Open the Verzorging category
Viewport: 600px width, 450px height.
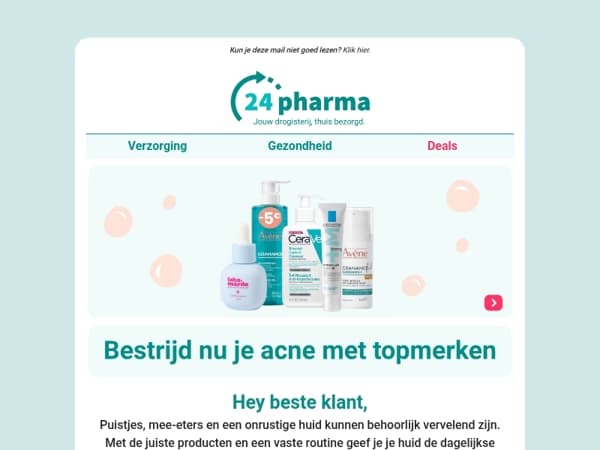pos(157,146)
